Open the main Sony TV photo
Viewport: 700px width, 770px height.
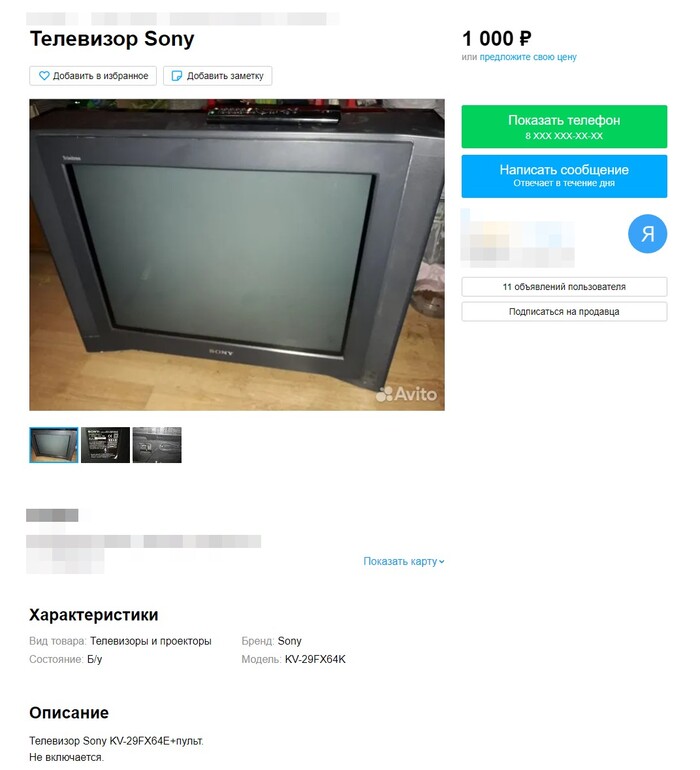(x=237, y=254)
